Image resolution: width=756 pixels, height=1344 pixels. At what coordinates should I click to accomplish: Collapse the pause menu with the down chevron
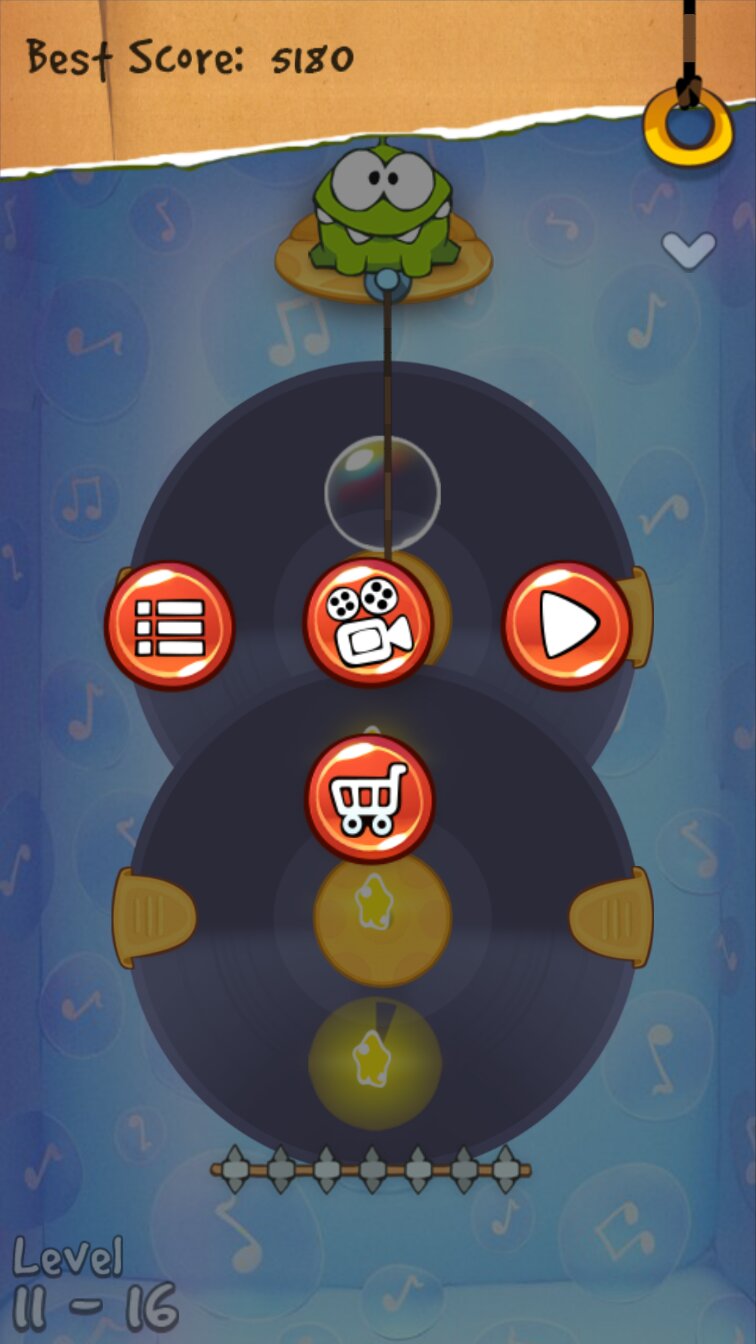point(688,250)
